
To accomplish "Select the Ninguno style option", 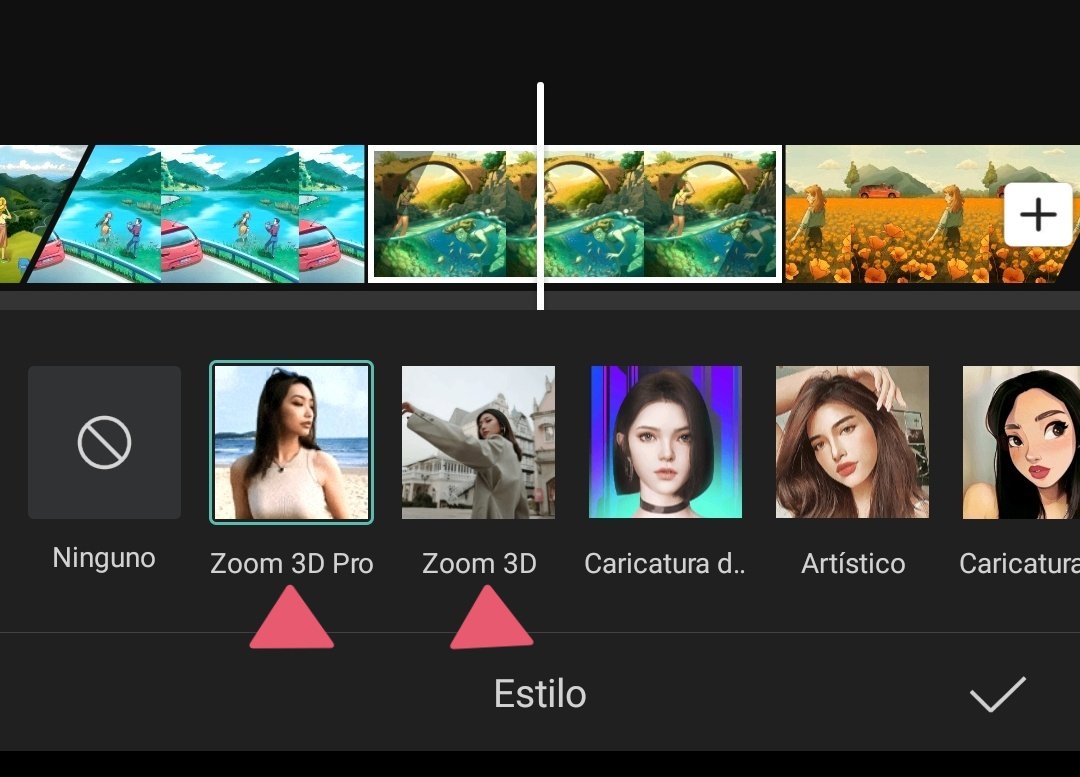I will (x=104, y=442).
